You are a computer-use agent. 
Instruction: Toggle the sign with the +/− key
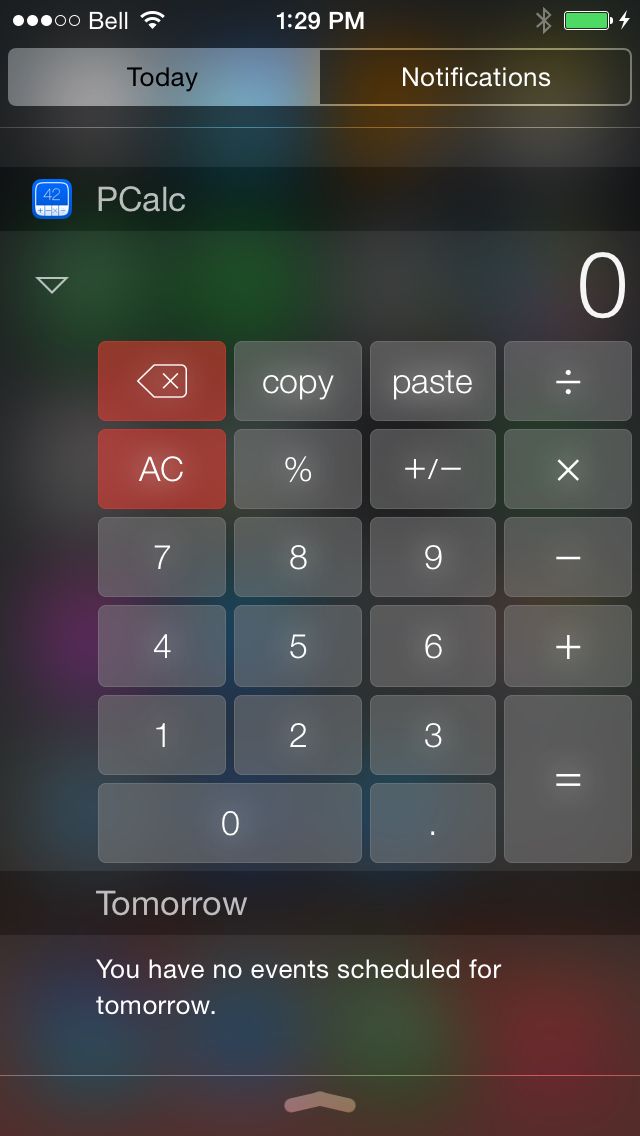pyautogui.click(x=433, y=469)
